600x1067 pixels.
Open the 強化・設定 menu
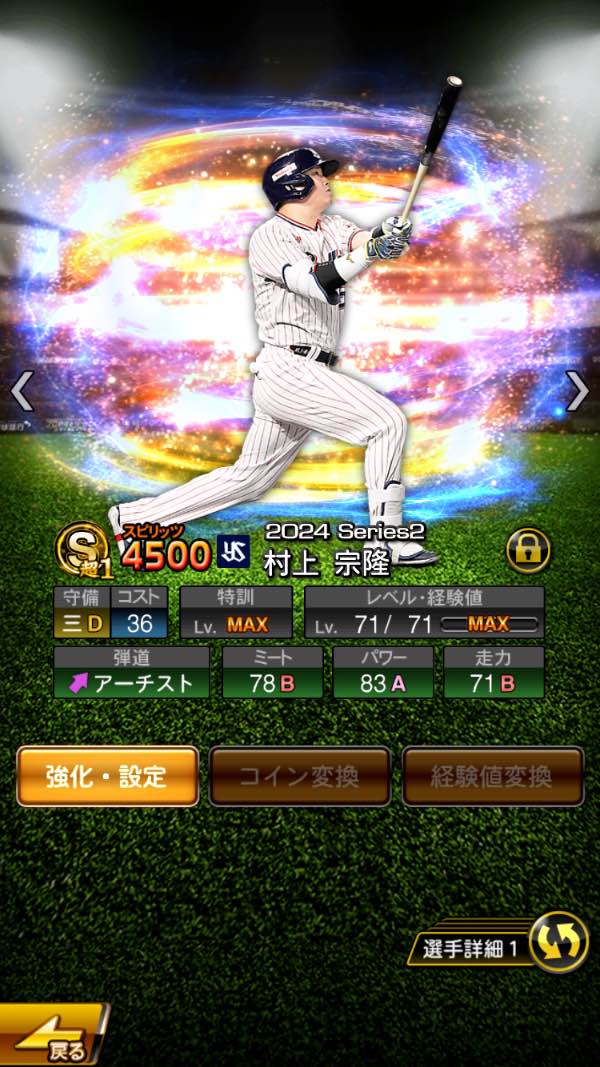[107, 776]
